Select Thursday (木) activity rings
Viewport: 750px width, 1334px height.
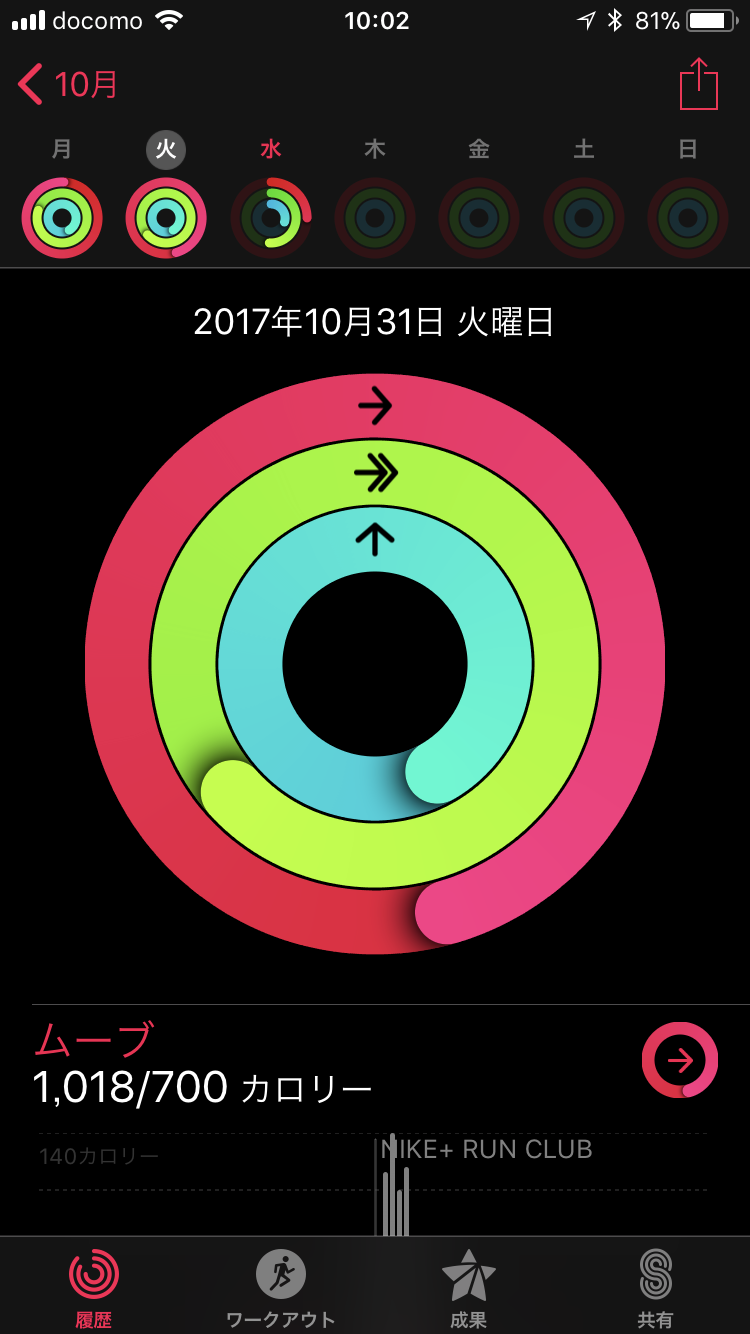(375, 217)
